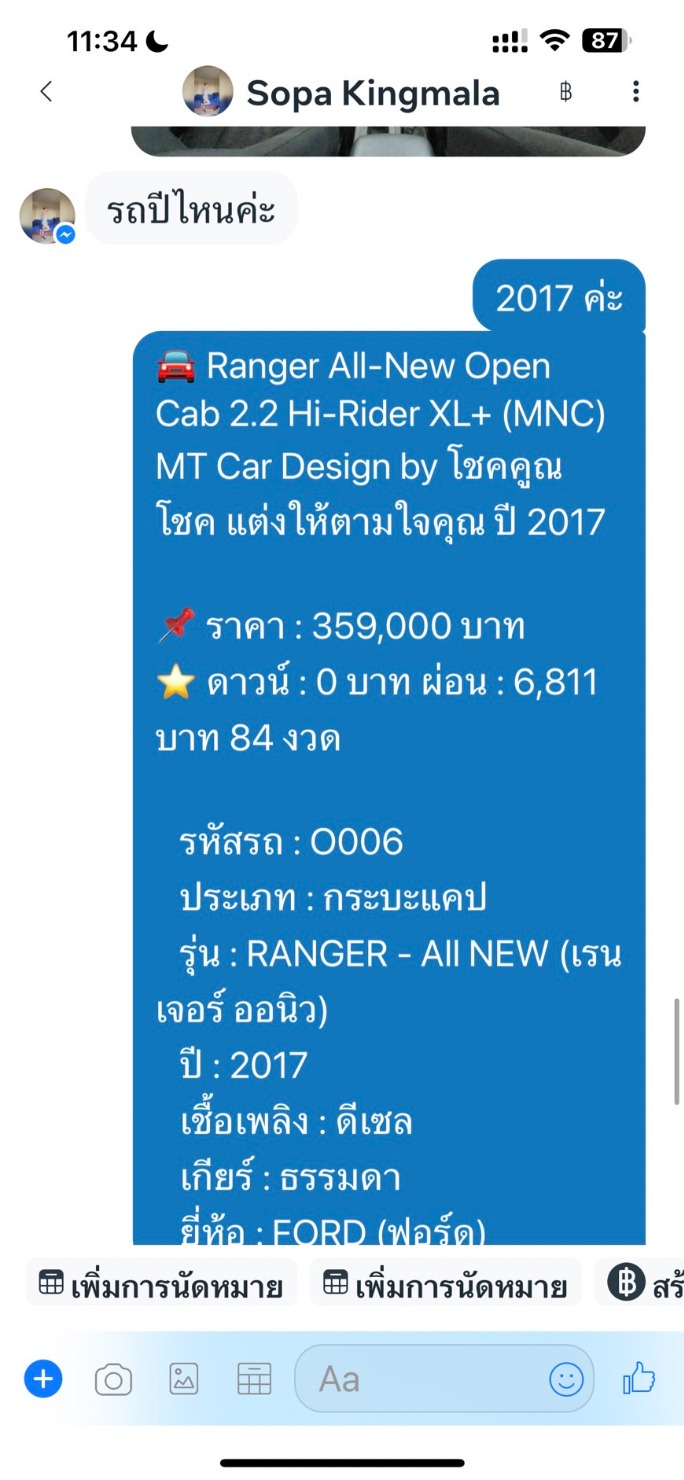Open the camera to take a photo
Screen dimensions: 684x1480
coord(113,1380)
